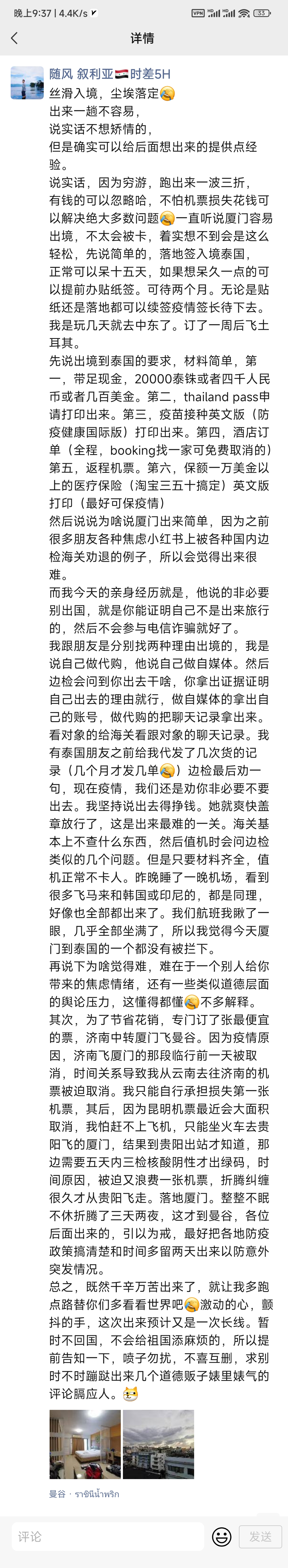This screenshot has width=288, height=1568.
Task: Tap the 发送 send button
Action: pos(261,1536)
